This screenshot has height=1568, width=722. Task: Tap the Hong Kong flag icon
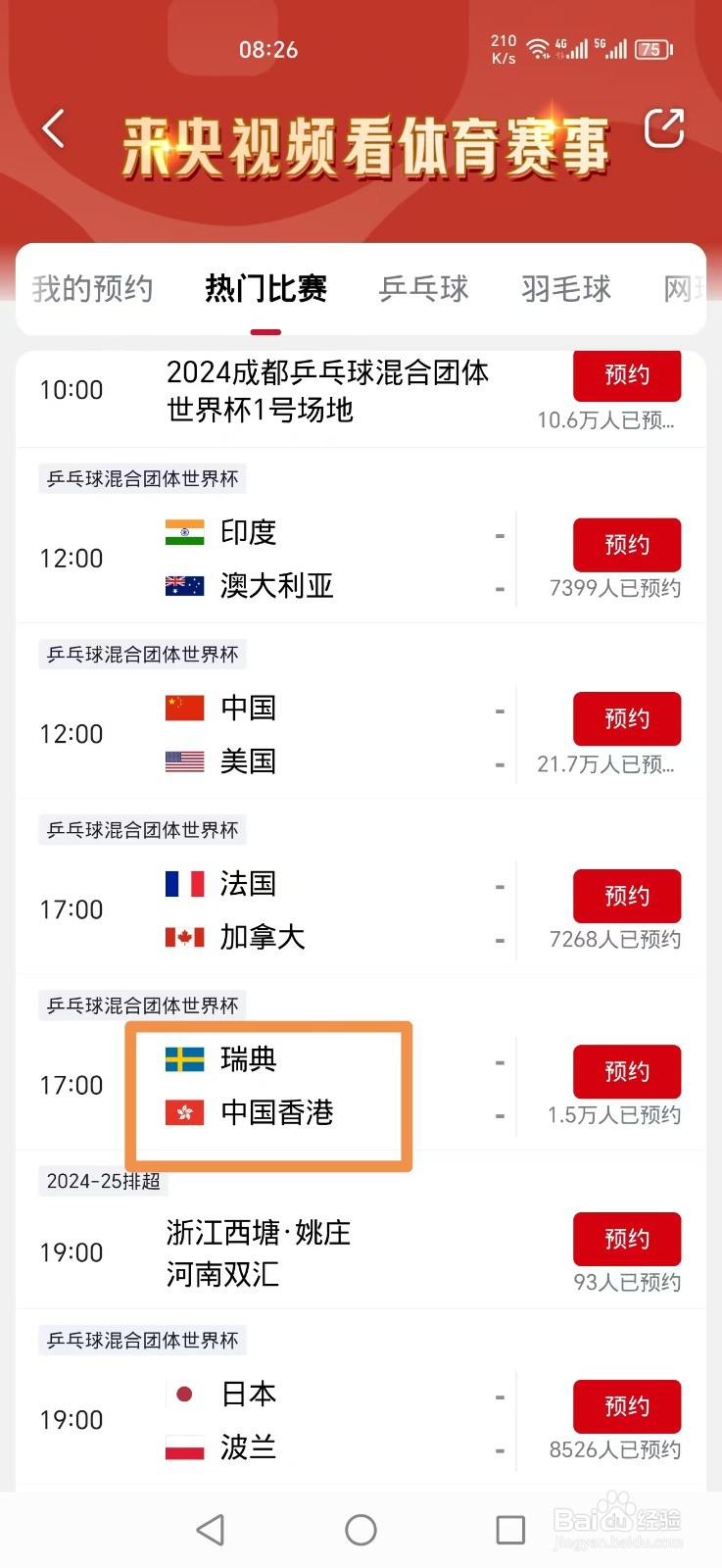184,1113
